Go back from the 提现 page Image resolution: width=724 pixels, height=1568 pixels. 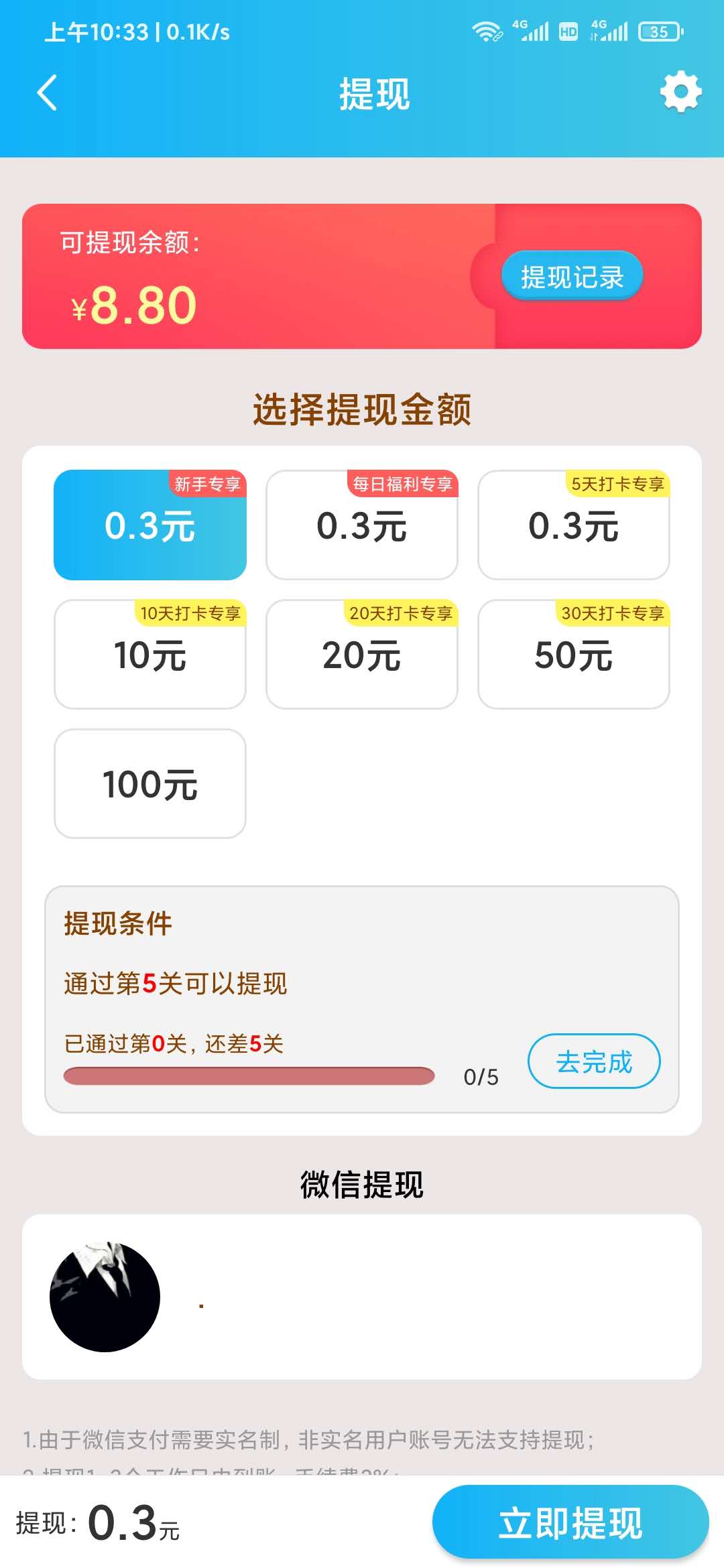point(47,92)
